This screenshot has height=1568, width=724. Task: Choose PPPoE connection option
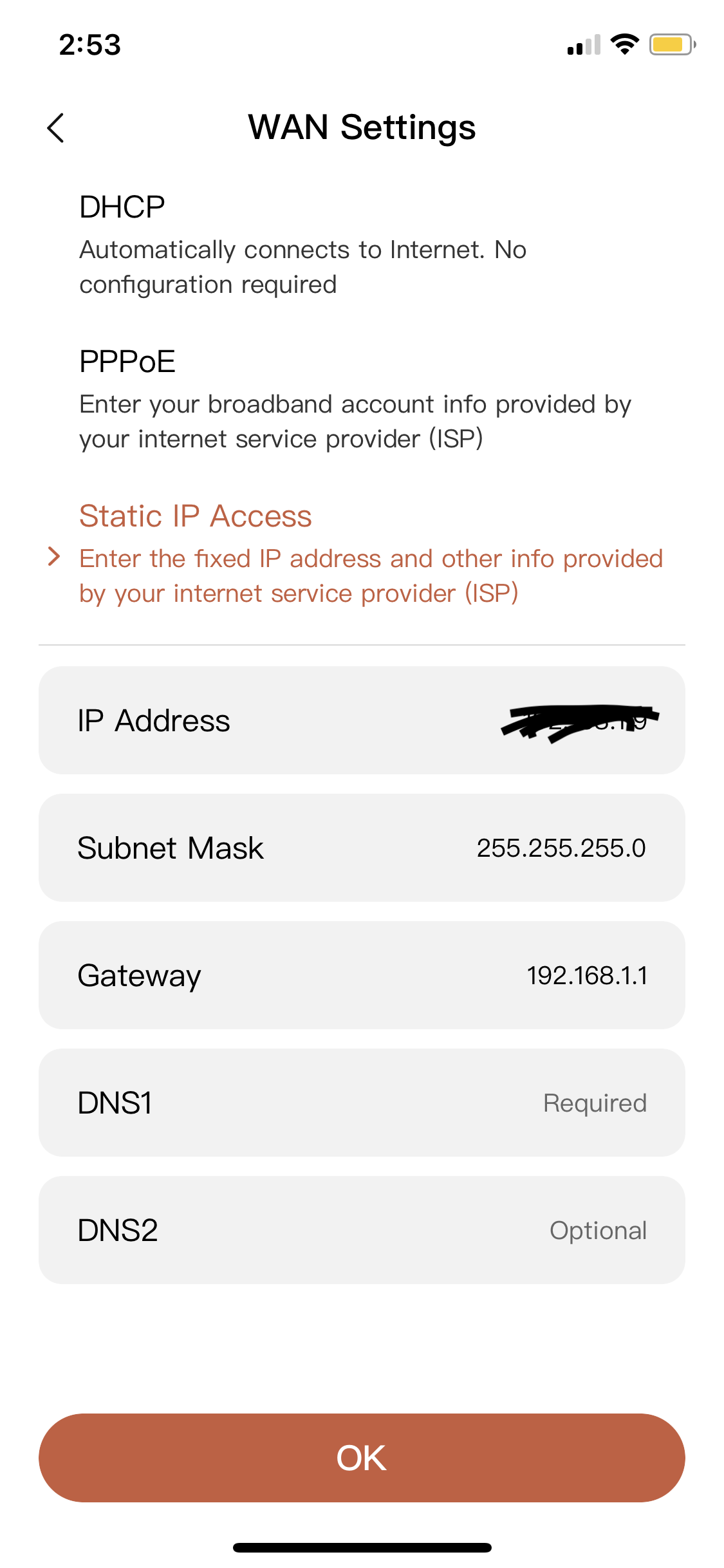click(x=362, y=399)
